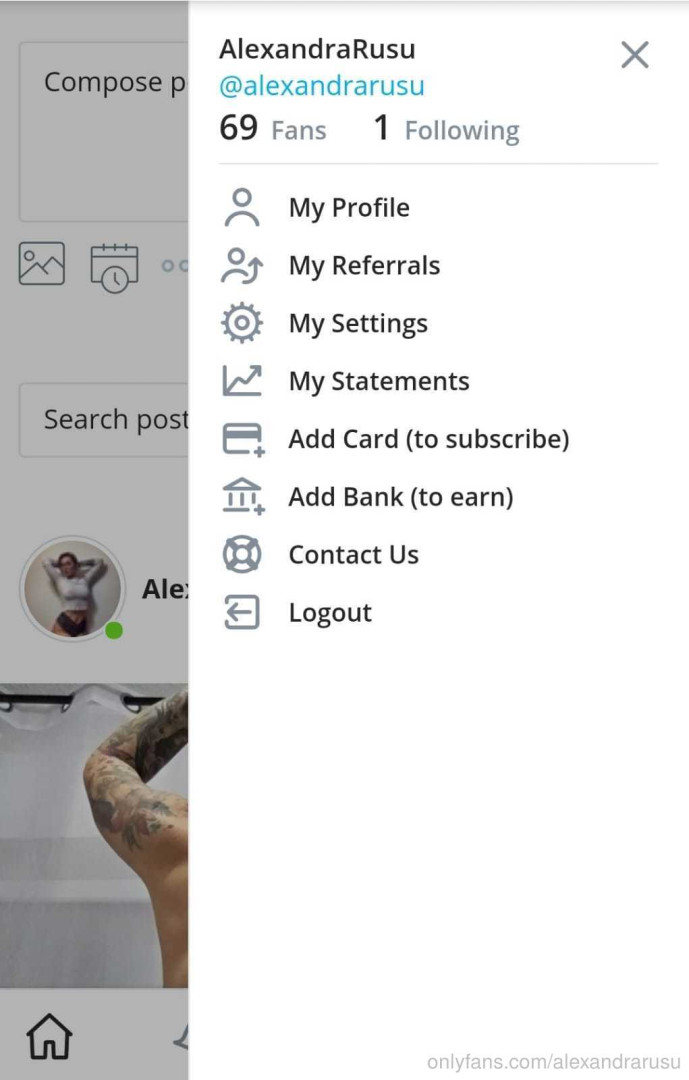The height and width of the screenshot is (1080, 689).
Task: Open My Settings
Action: click(x=357, y=324)
